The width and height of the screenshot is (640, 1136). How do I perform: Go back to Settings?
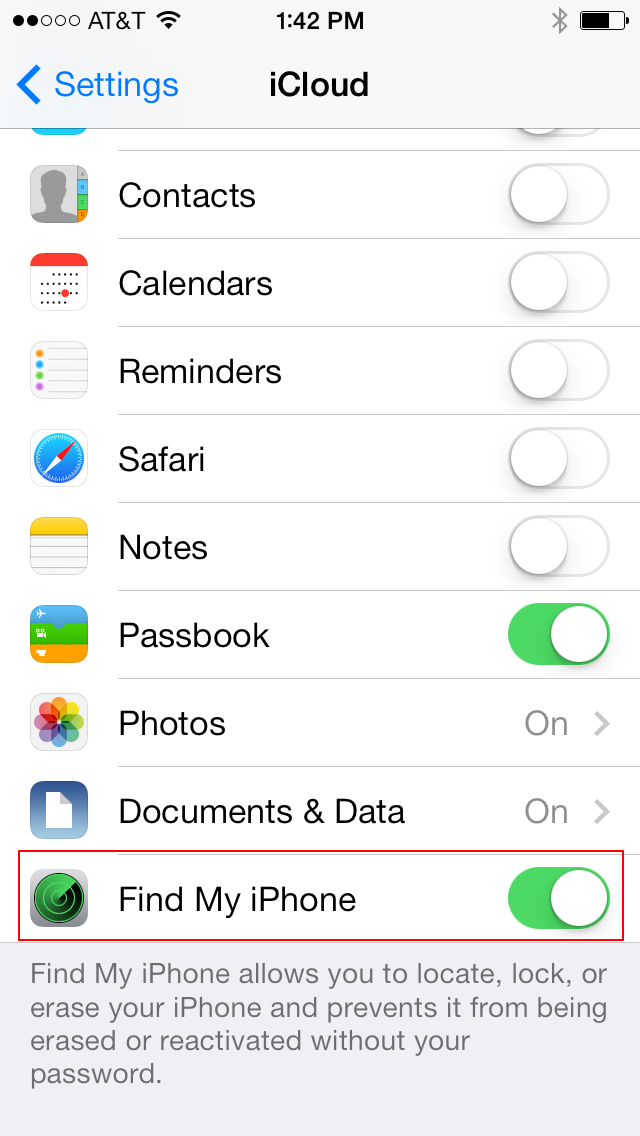click(x=98, y=85)
